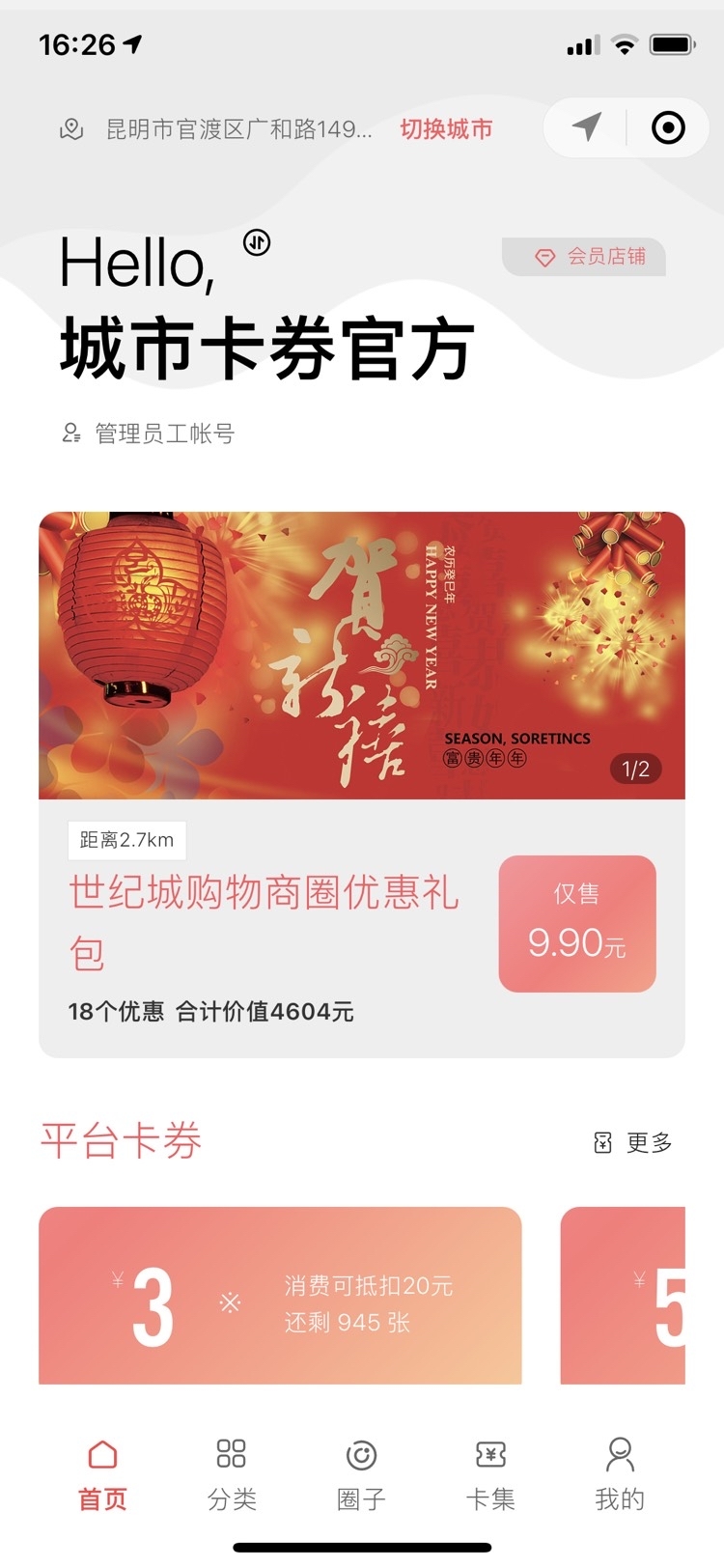The height and width of the screenshot is (1568, 724).
Task: Tap the address 昆明市官渡区广和路149
Action: pyautogui.click(x=237, y=129)
